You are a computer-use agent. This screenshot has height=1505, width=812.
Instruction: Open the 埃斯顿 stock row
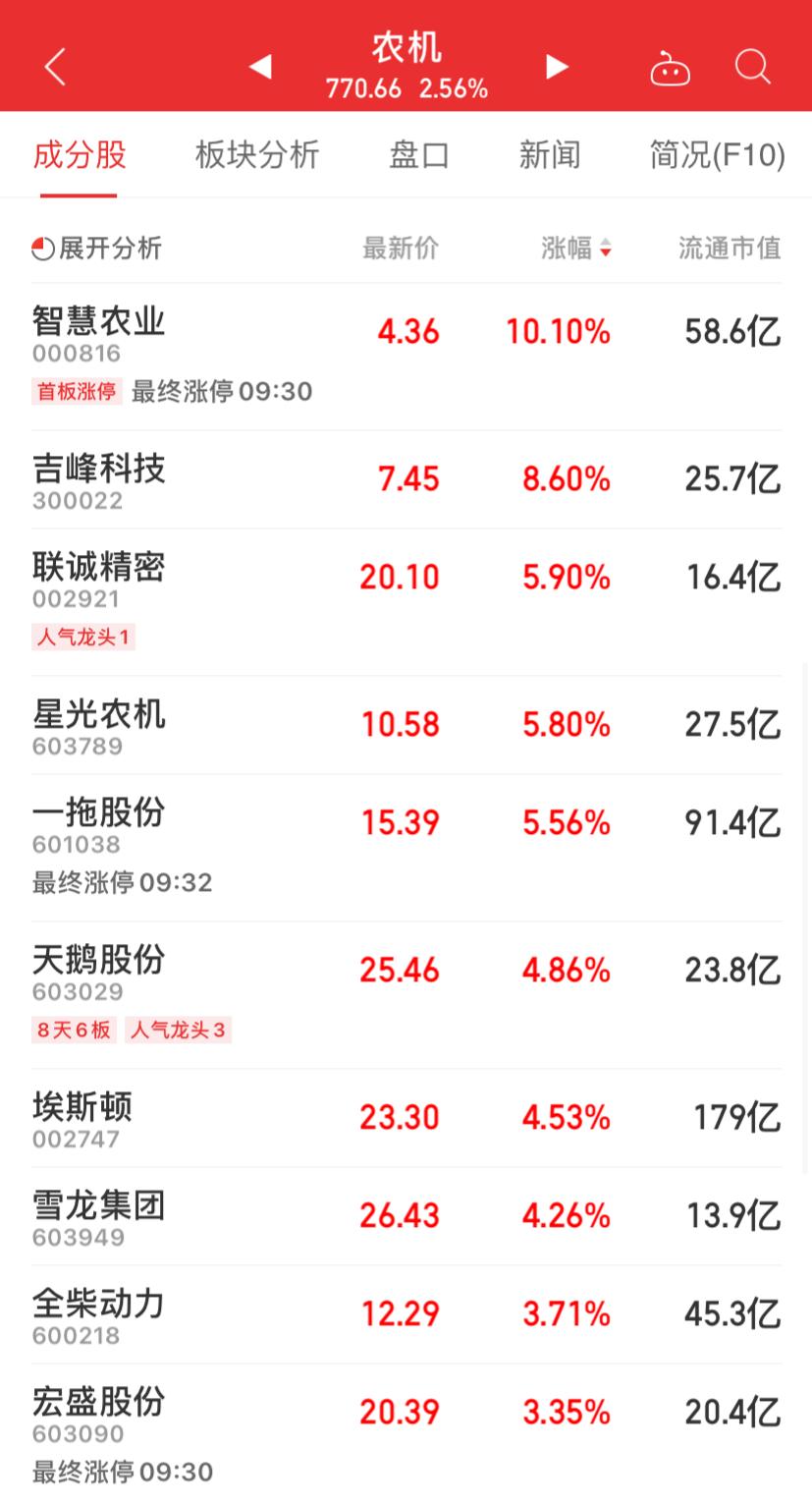(x=406, y=1118)
